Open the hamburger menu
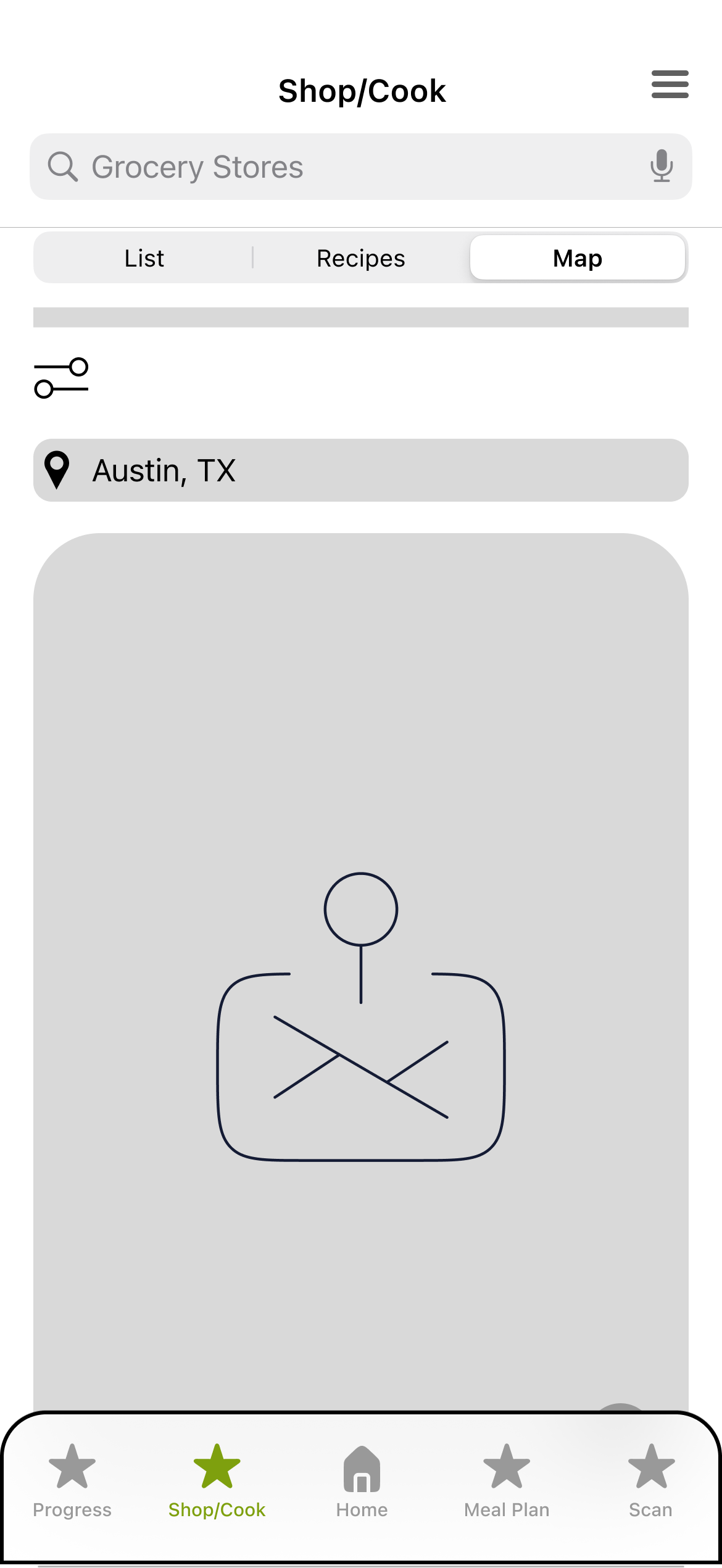The height and width of the screenshot is (1568, 722). tap(670, 85)
